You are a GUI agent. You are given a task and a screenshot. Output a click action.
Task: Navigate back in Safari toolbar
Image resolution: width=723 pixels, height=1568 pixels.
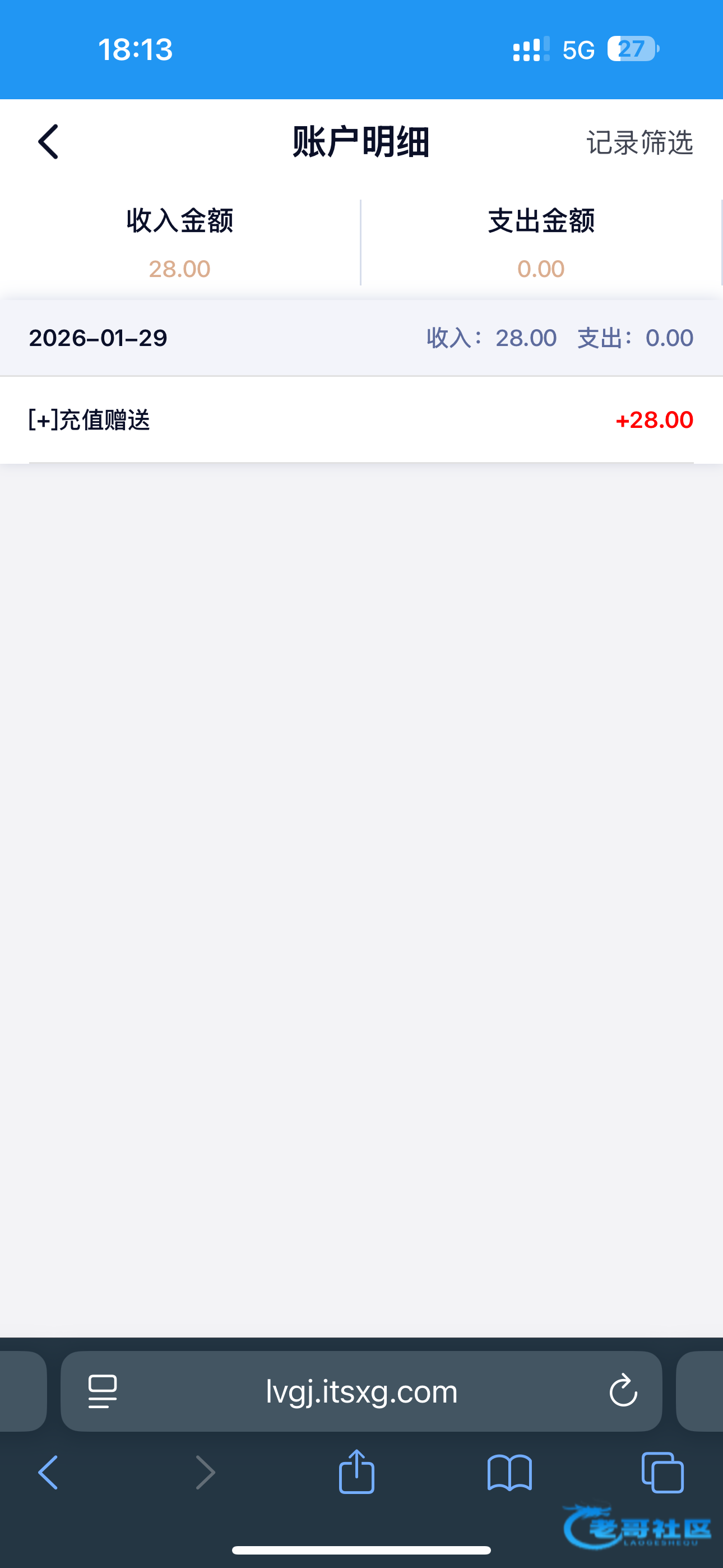click(49, 1473)
